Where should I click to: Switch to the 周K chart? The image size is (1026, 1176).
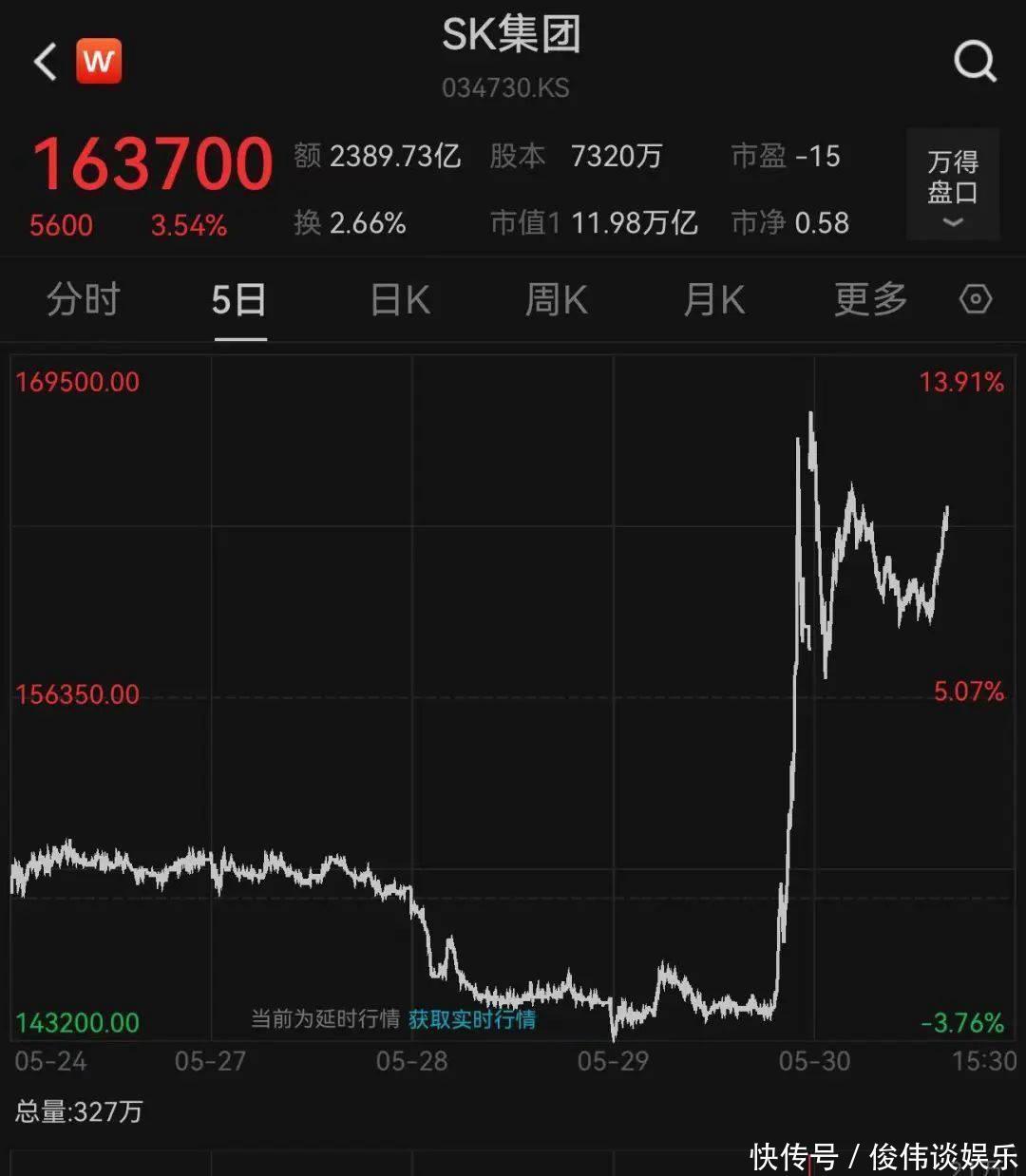coord(557,300)
